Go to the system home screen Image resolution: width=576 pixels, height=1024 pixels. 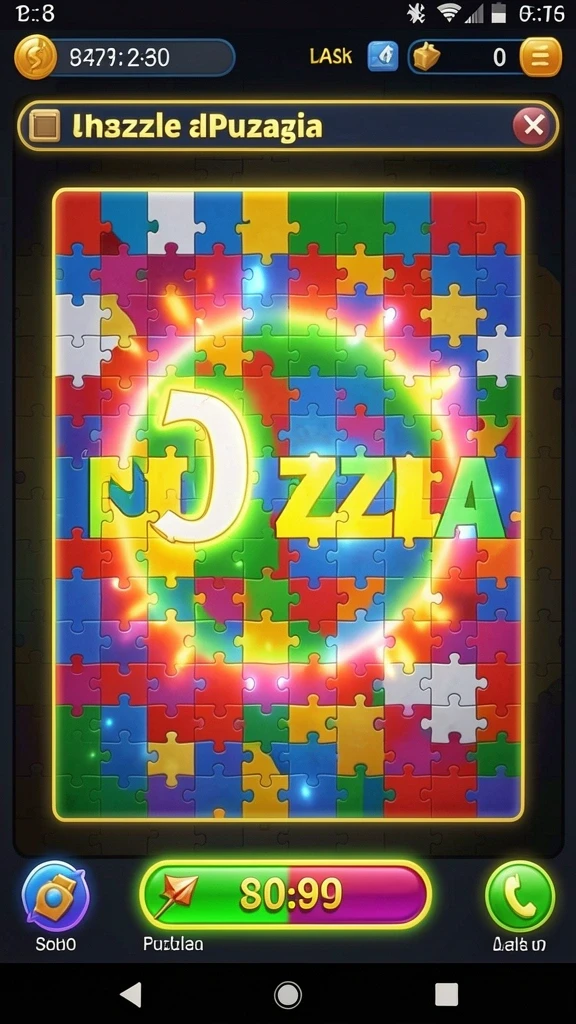[288, 995]
